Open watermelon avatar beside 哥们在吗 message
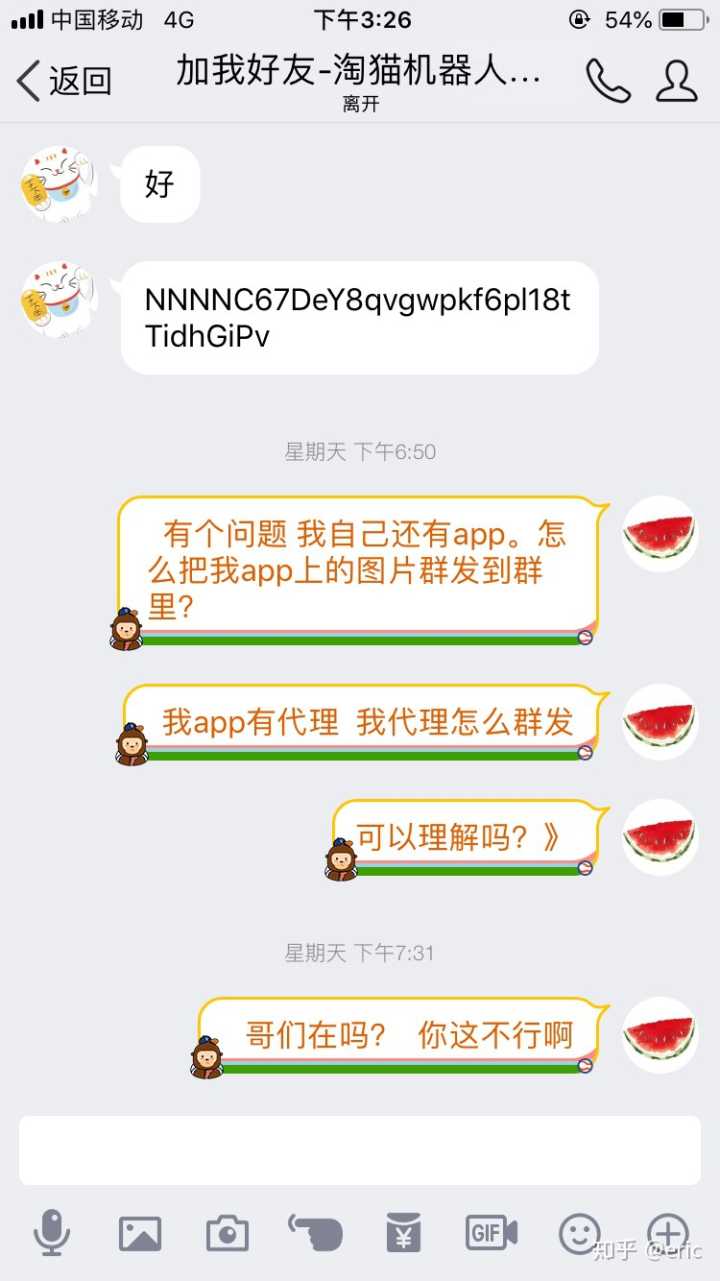This screenshot has height=1281, width=720. coord(659,1035)
